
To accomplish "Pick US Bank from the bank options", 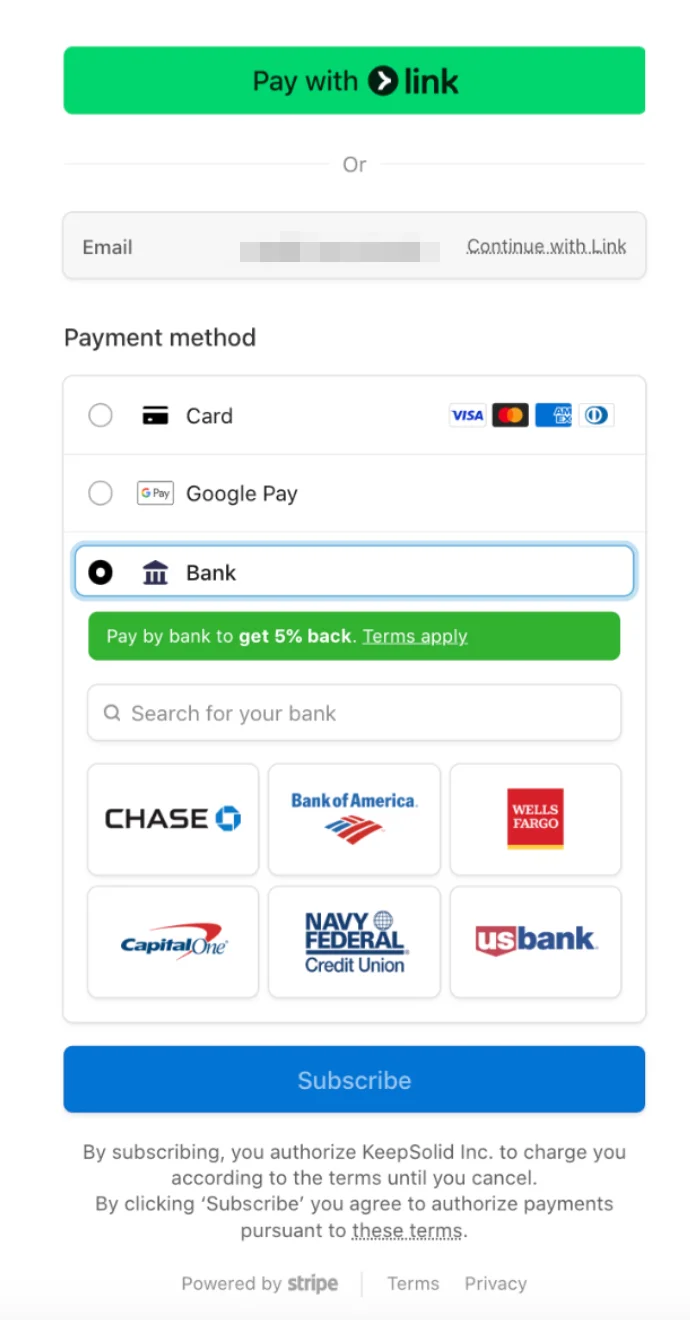I will (x=535, y=941).
